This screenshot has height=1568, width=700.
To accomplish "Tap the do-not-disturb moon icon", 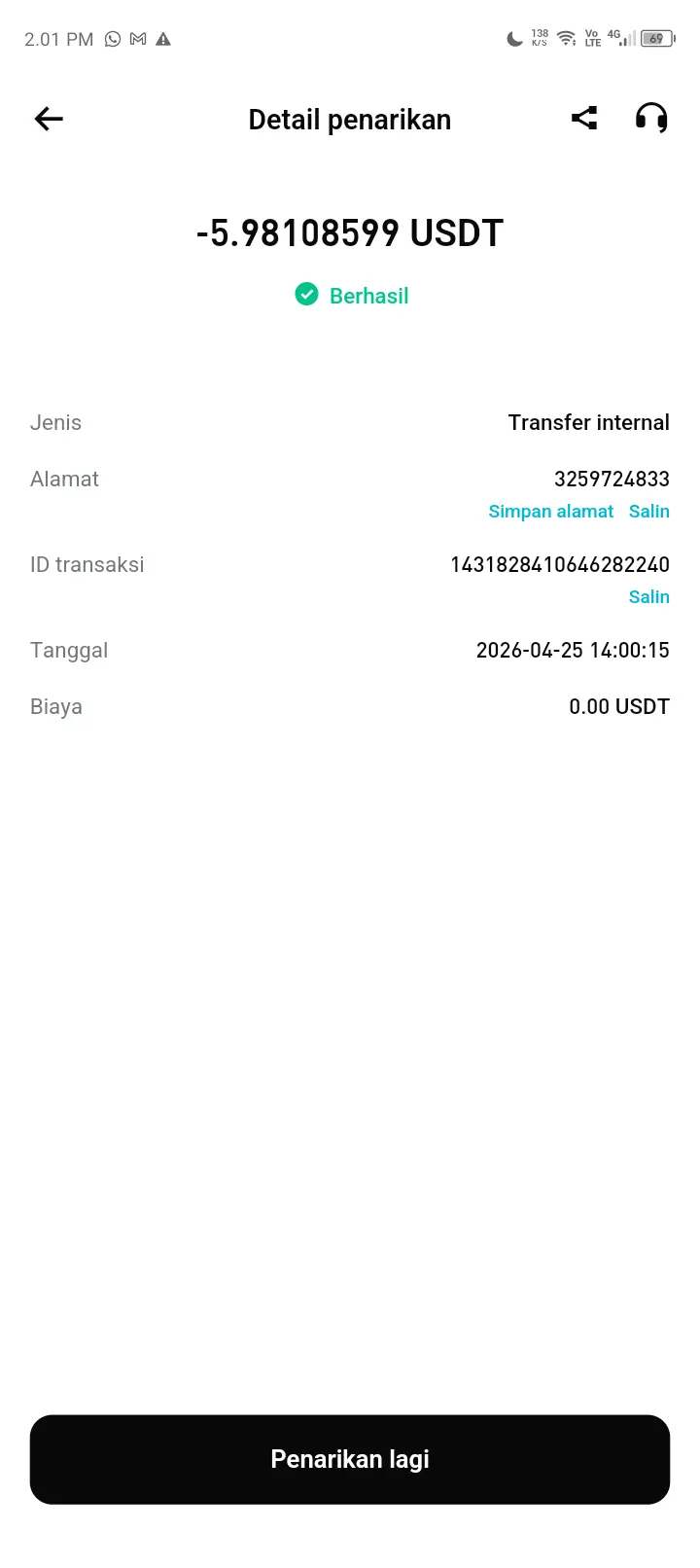I will tap(513, 37).
